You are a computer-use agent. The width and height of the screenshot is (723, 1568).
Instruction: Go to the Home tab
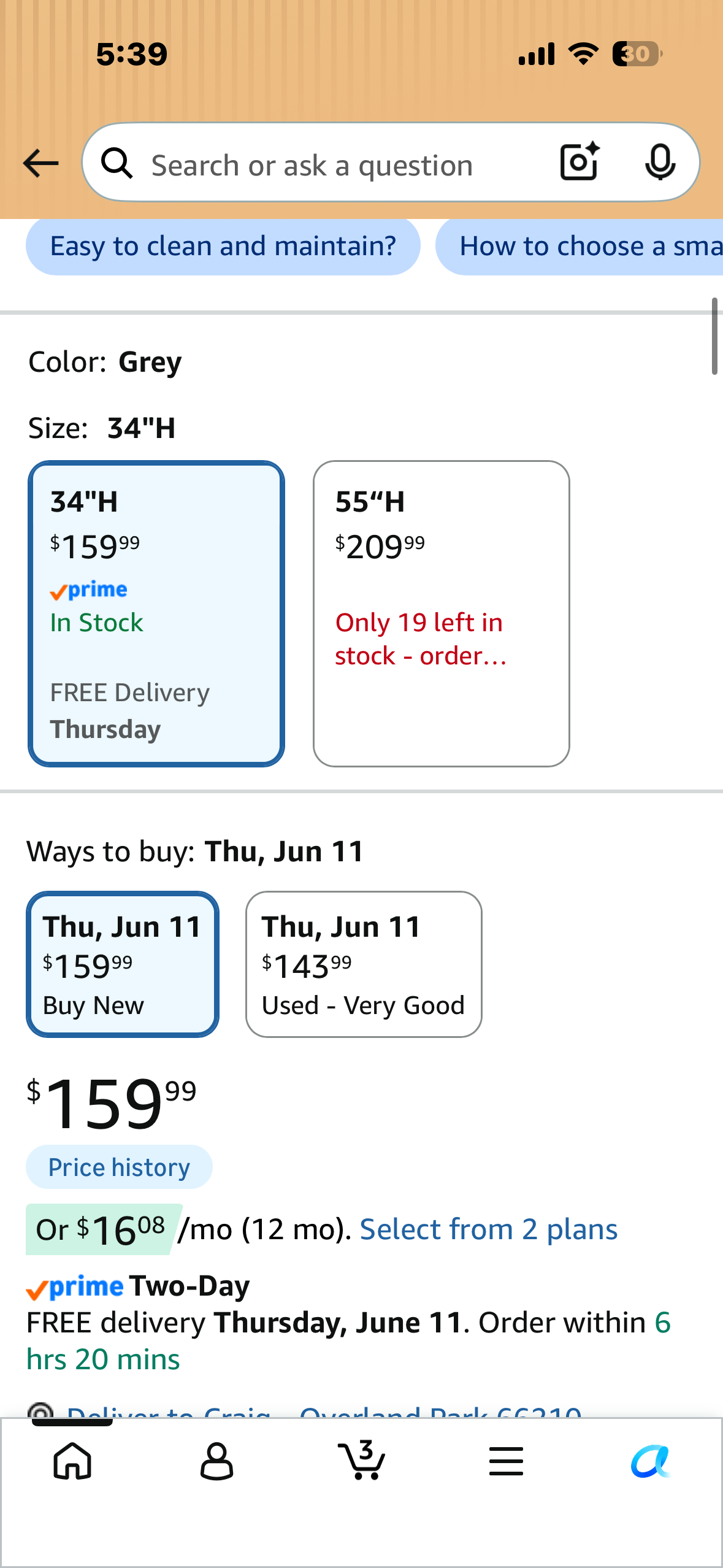(x=72, y=1461)
